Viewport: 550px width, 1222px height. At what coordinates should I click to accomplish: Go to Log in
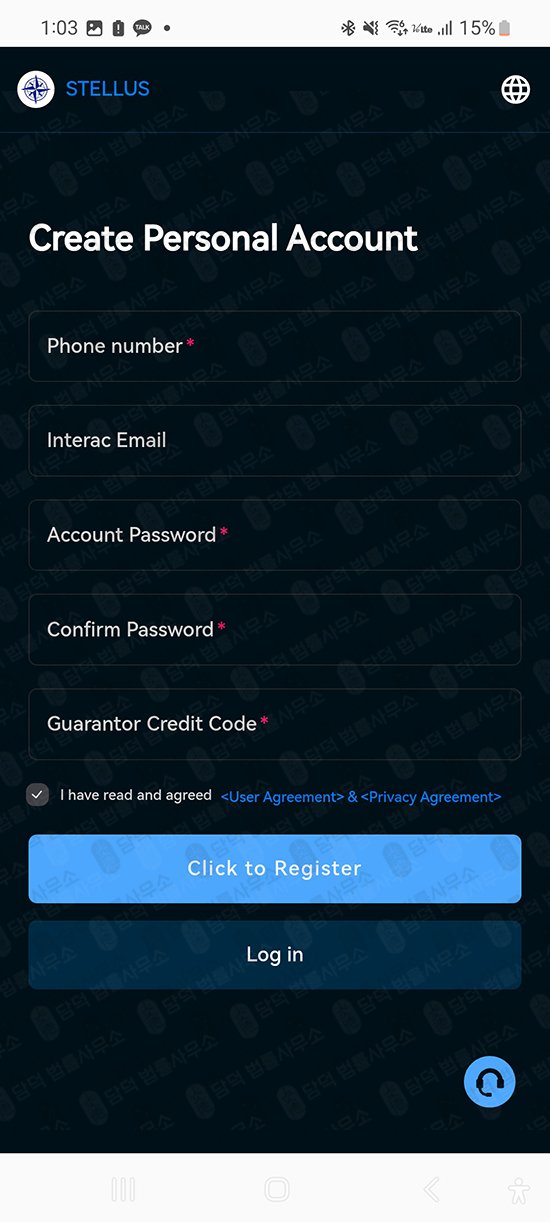275,955
